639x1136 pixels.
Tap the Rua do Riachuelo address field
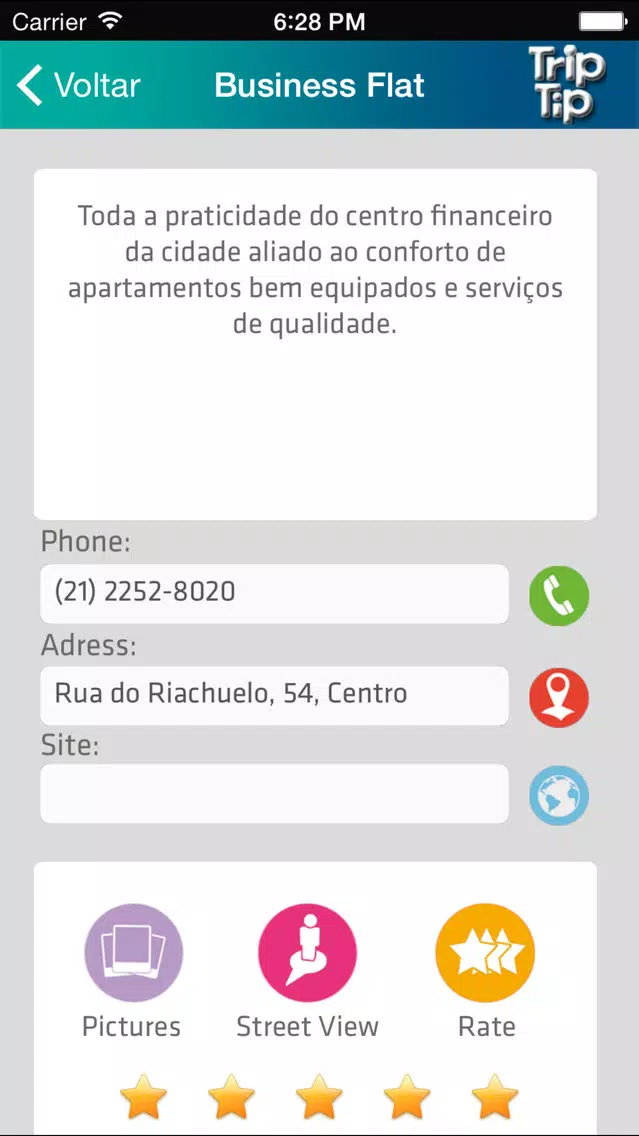pyautogui.click(x=275, y=696)
